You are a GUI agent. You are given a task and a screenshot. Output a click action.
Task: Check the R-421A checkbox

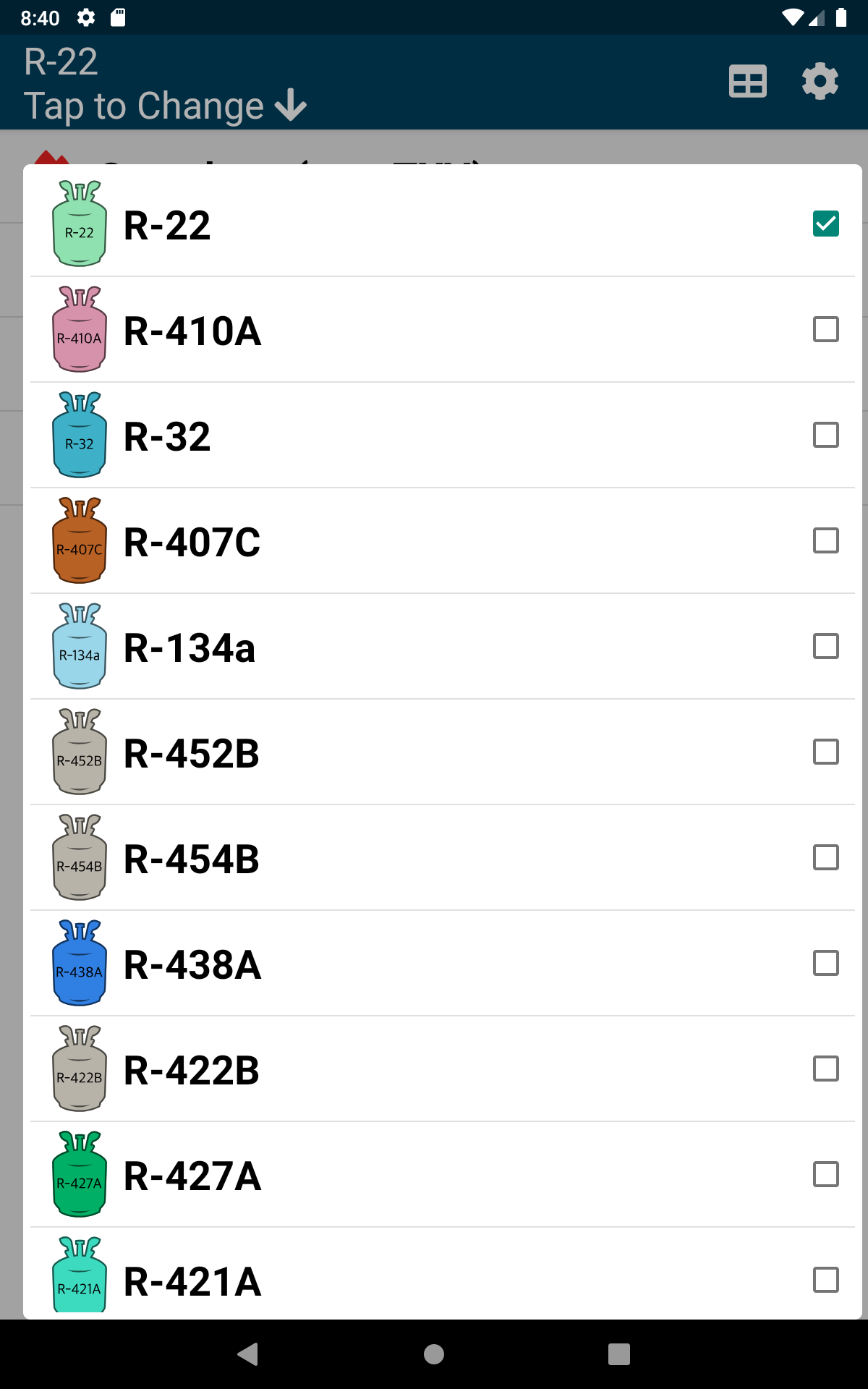825,1280
